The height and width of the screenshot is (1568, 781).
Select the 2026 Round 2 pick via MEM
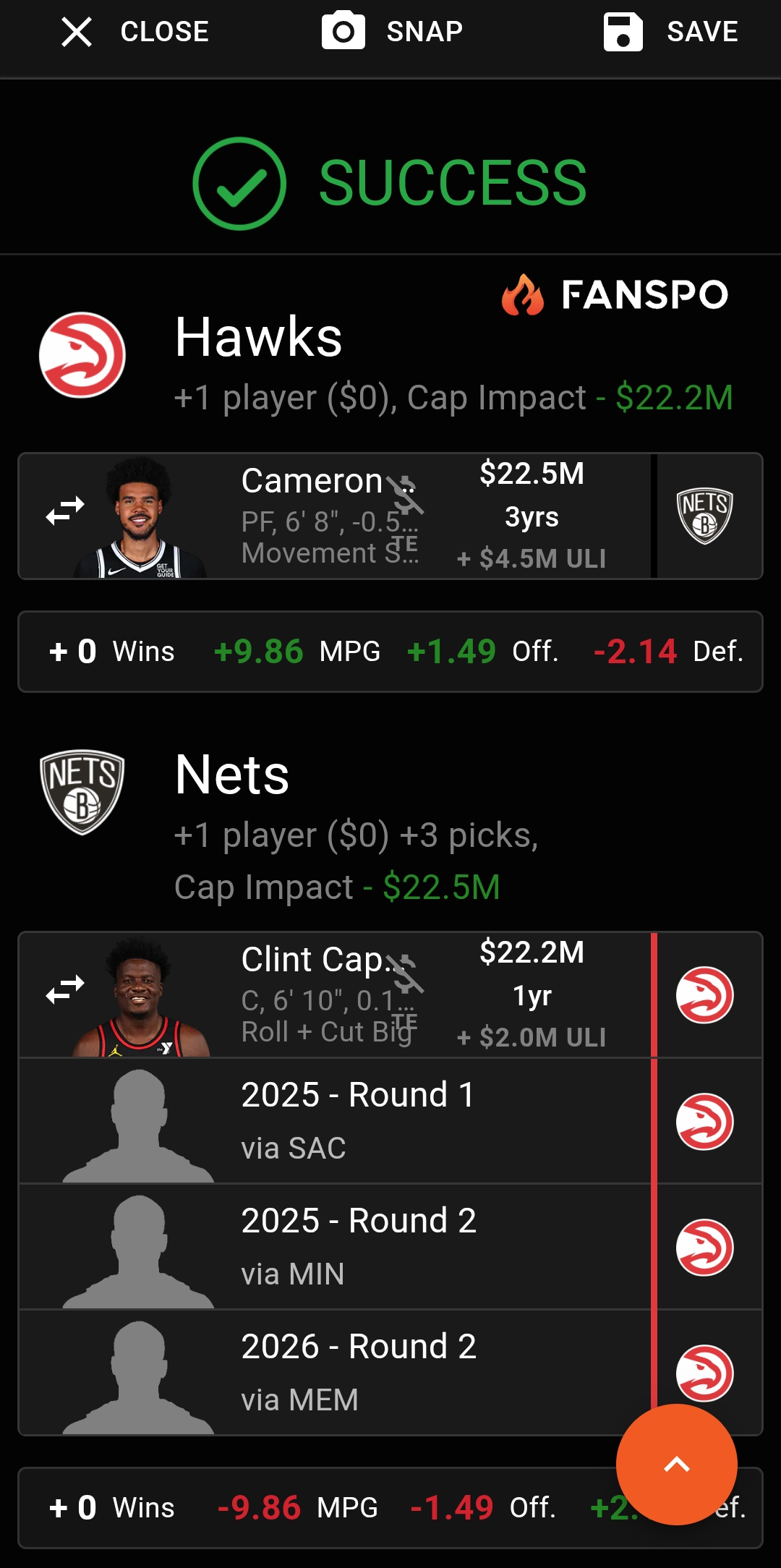(x=358, y=1372)
